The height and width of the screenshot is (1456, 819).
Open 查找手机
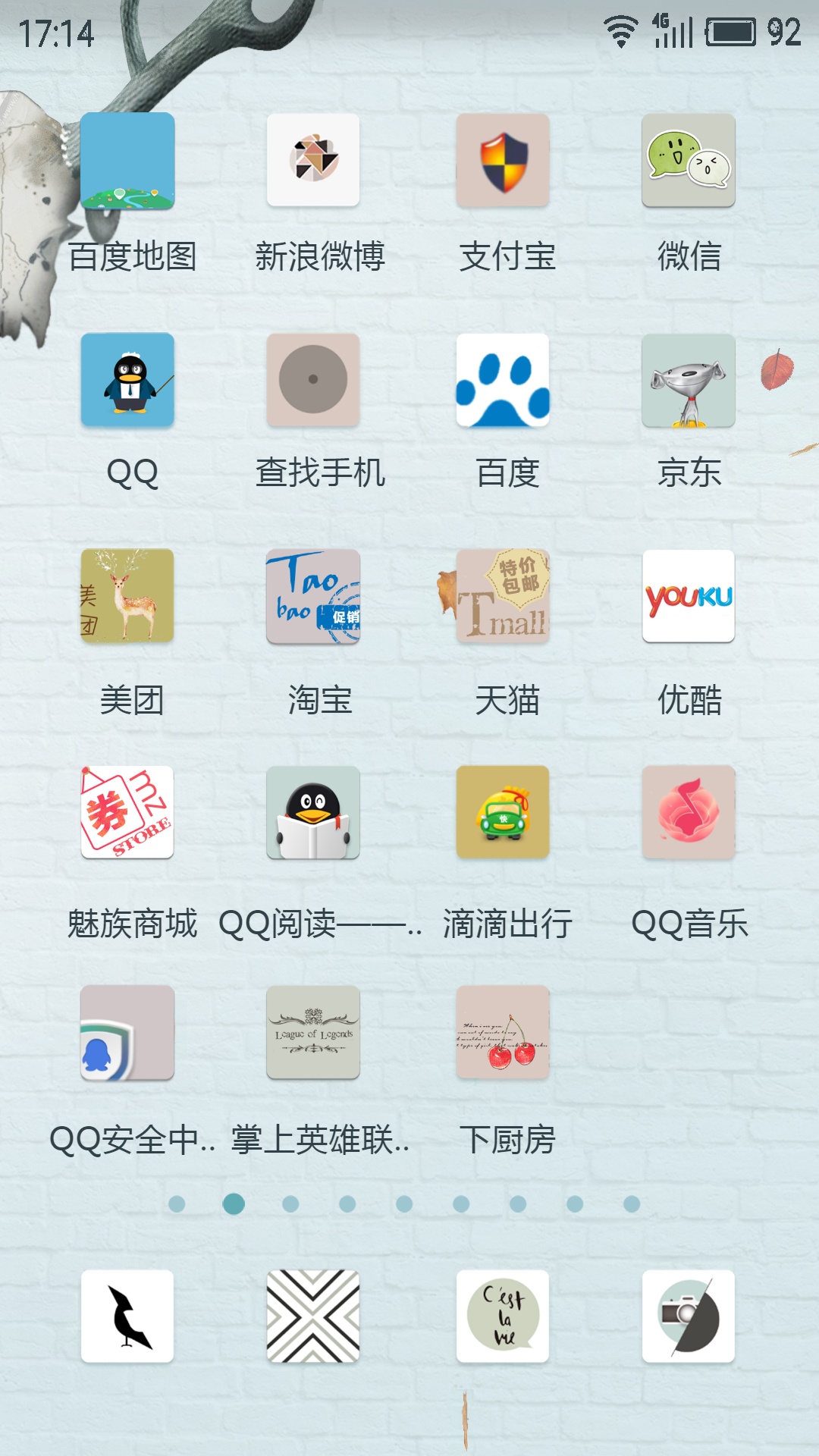coord(313,380)
